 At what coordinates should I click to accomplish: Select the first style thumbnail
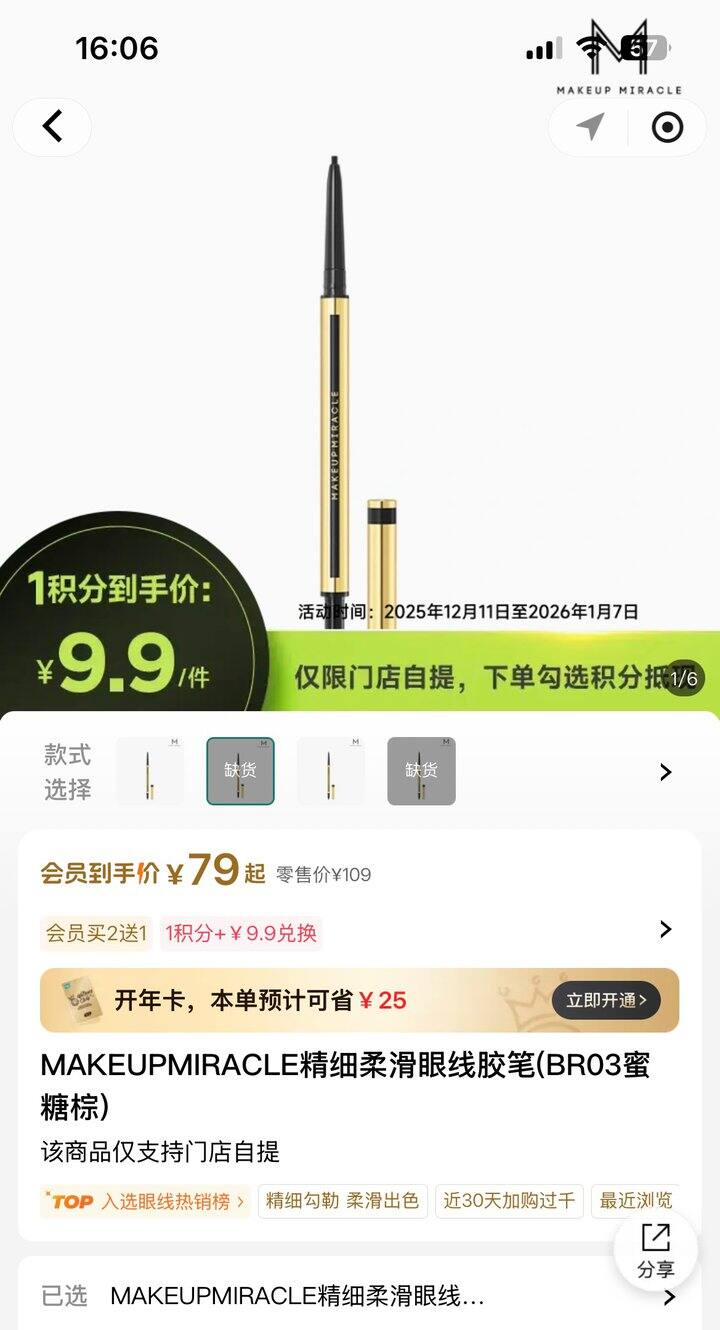150,771
